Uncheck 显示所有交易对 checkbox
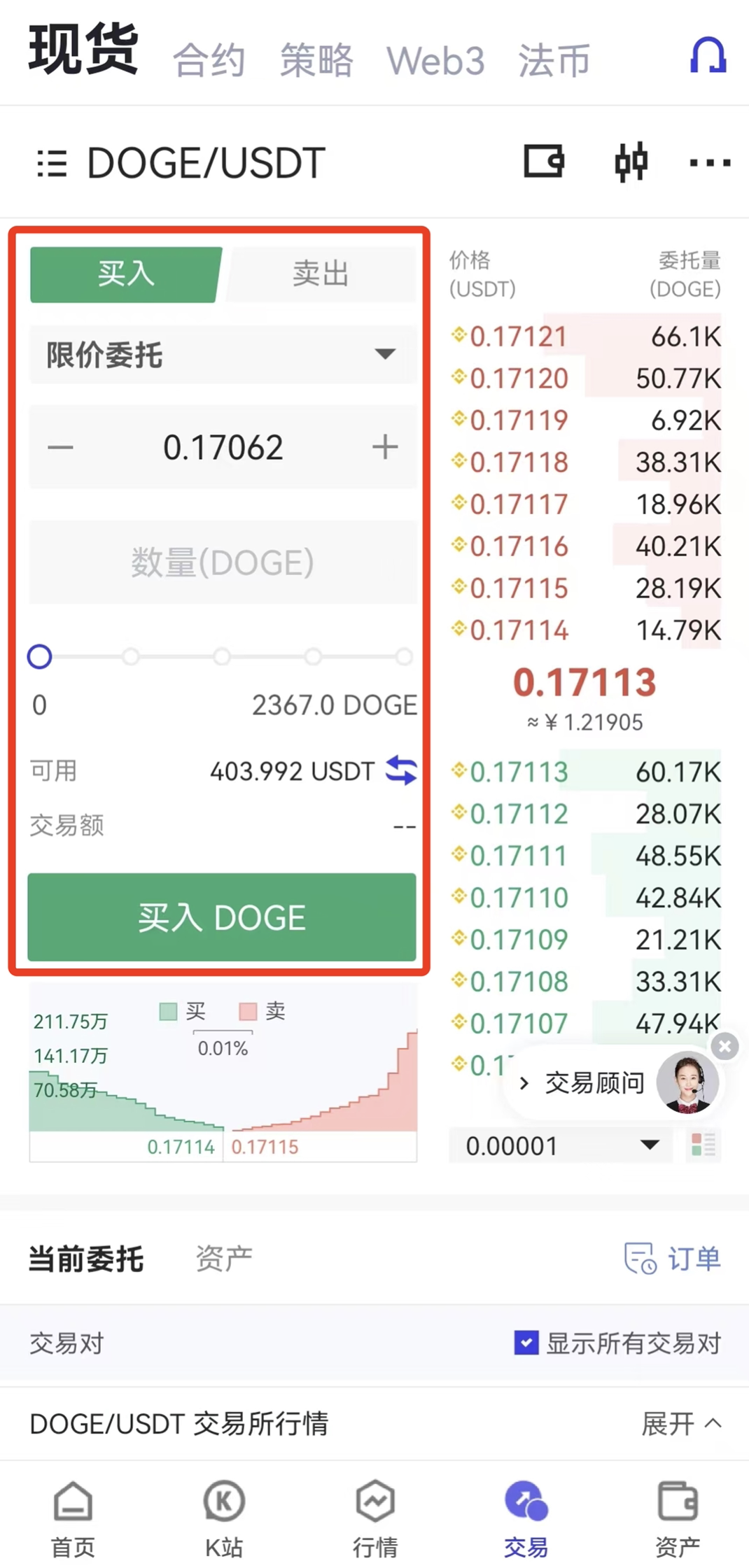The height and width of the screenshot is (1568, 749). 526,1343
